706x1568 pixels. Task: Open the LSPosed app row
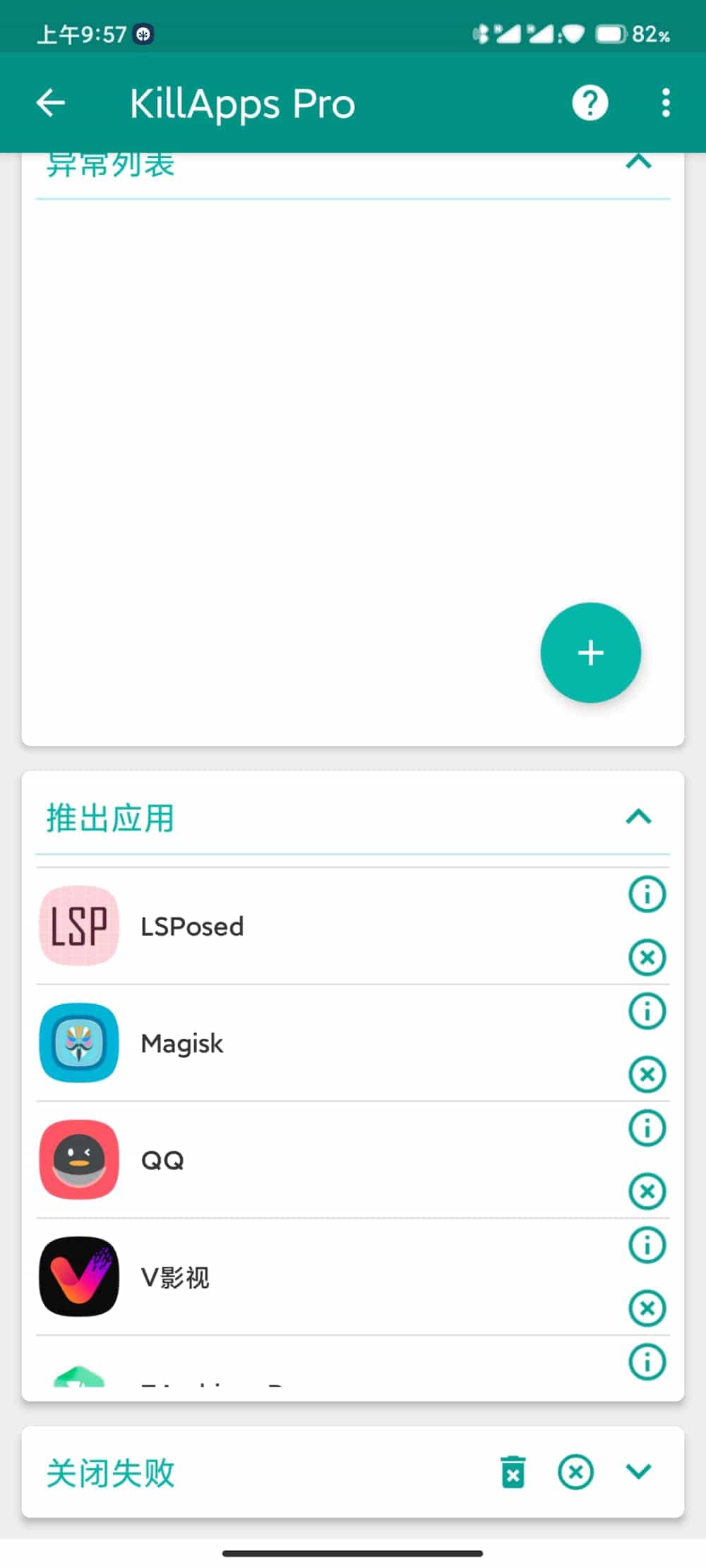pos(325,926)
